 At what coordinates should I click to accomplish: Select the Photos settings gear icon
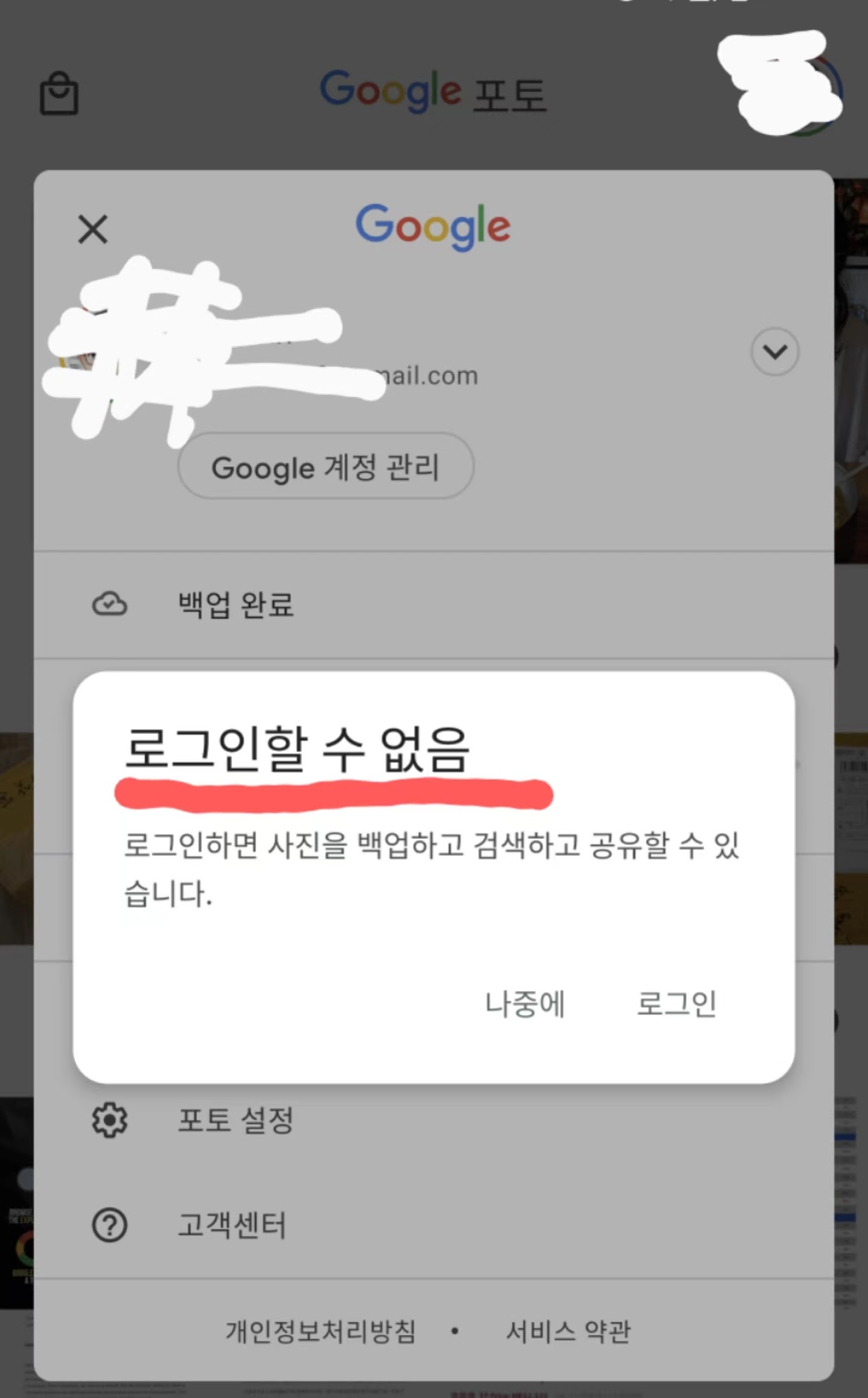[x=111, y=1120]
